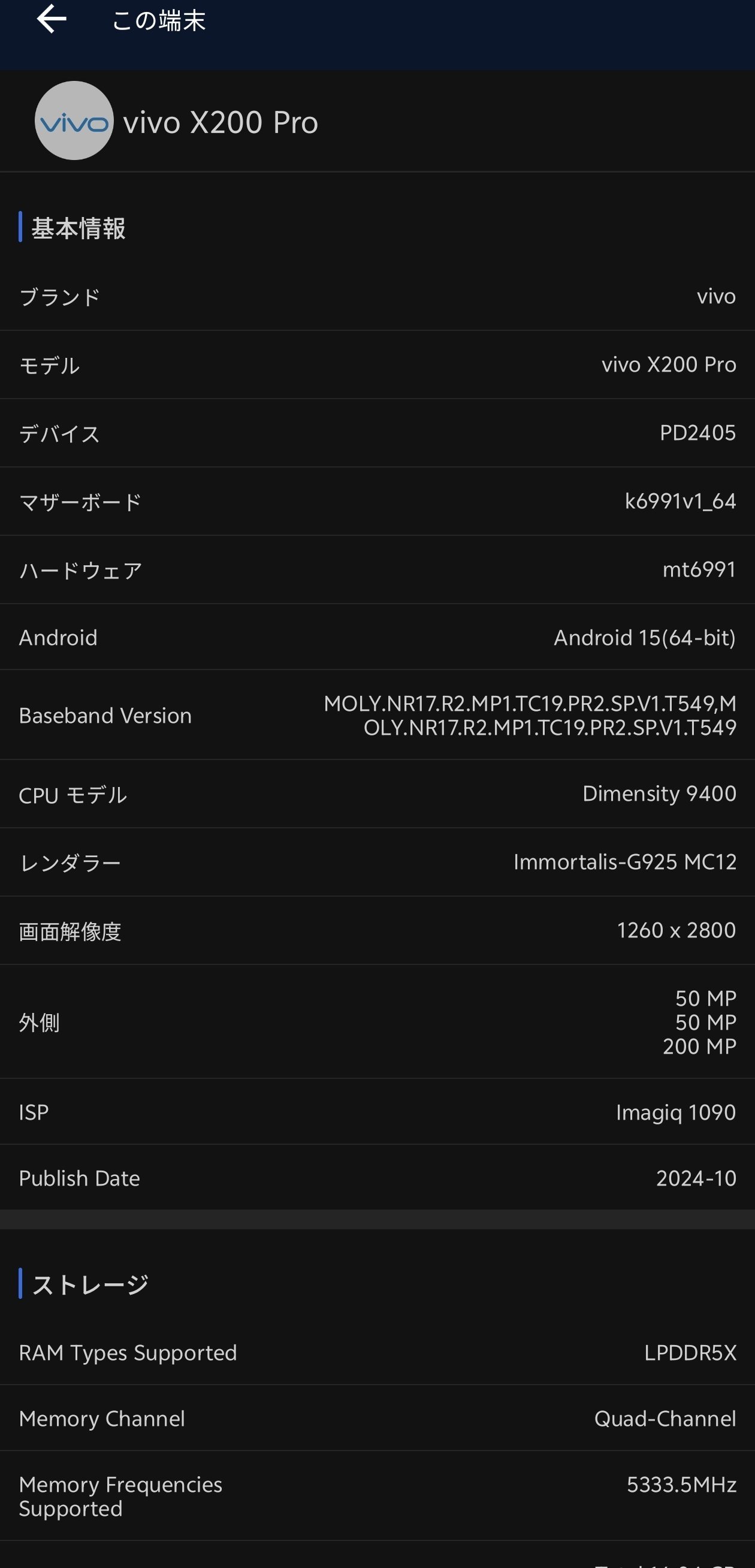Select the Memory Channel Quad-Channel entry
The height and width of the screenshot is (1568, 755).
point(377,1418)
